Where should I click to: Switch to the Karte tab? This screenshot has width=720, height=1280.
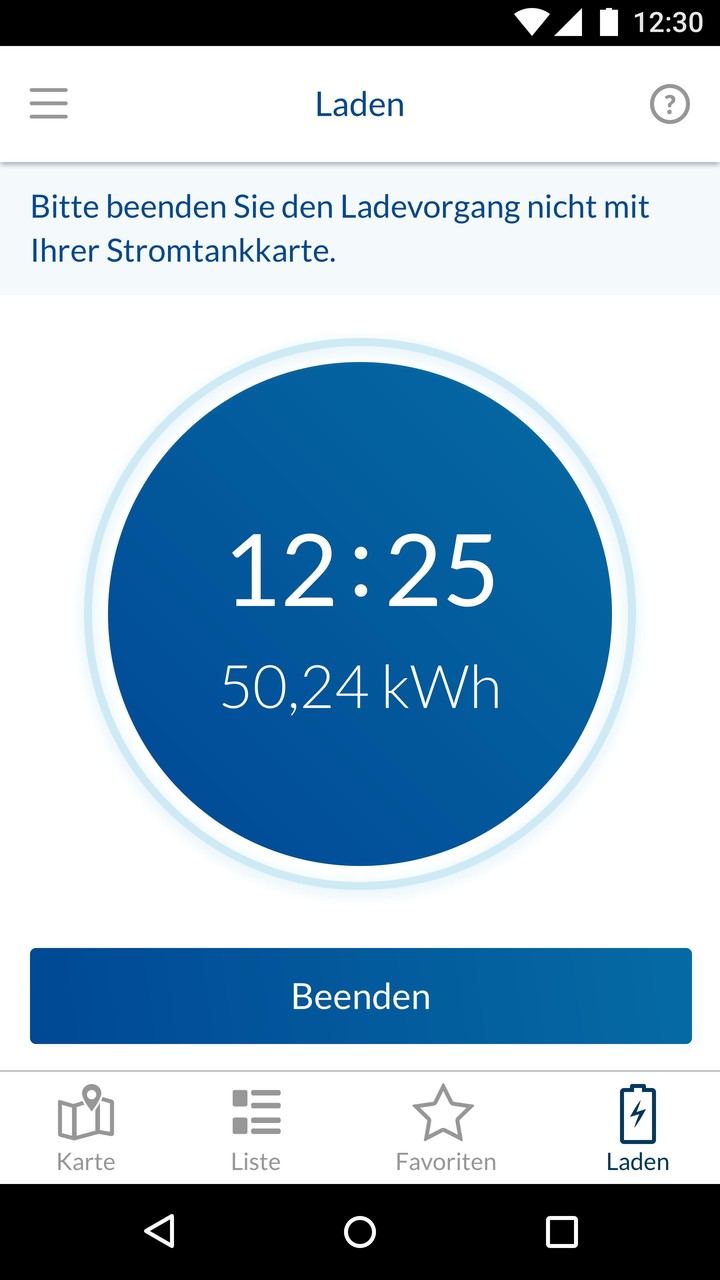86,1128
